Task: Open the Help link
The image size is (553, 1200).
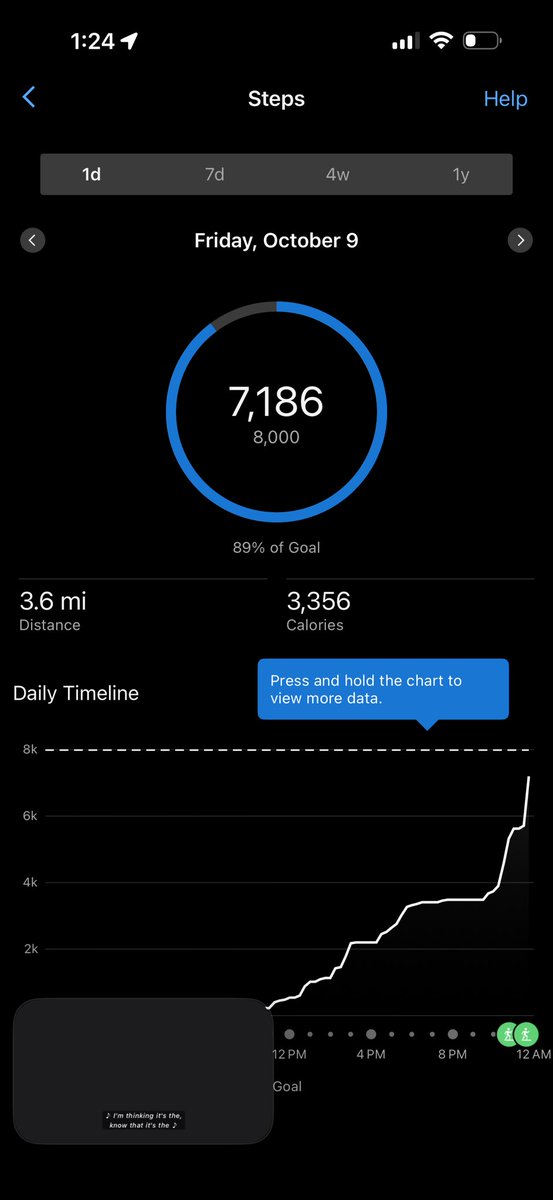Action: (505, 99)
